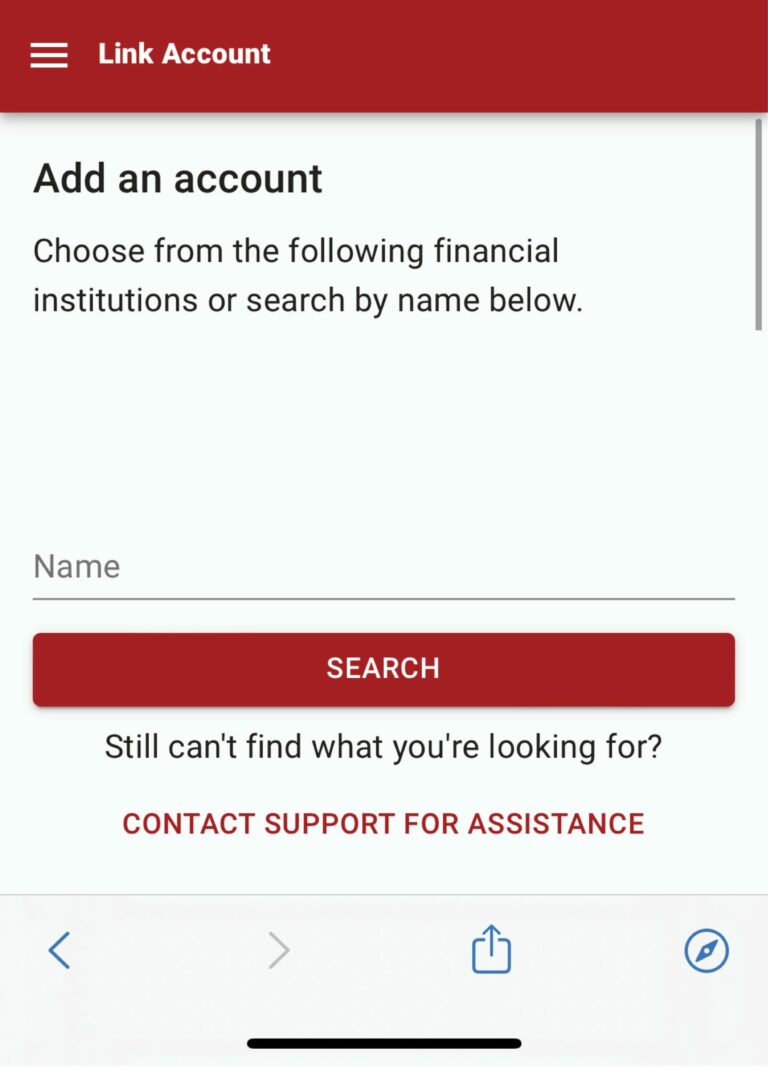
Task: Tap the back navigation arrow
Action: pos(59,950)
